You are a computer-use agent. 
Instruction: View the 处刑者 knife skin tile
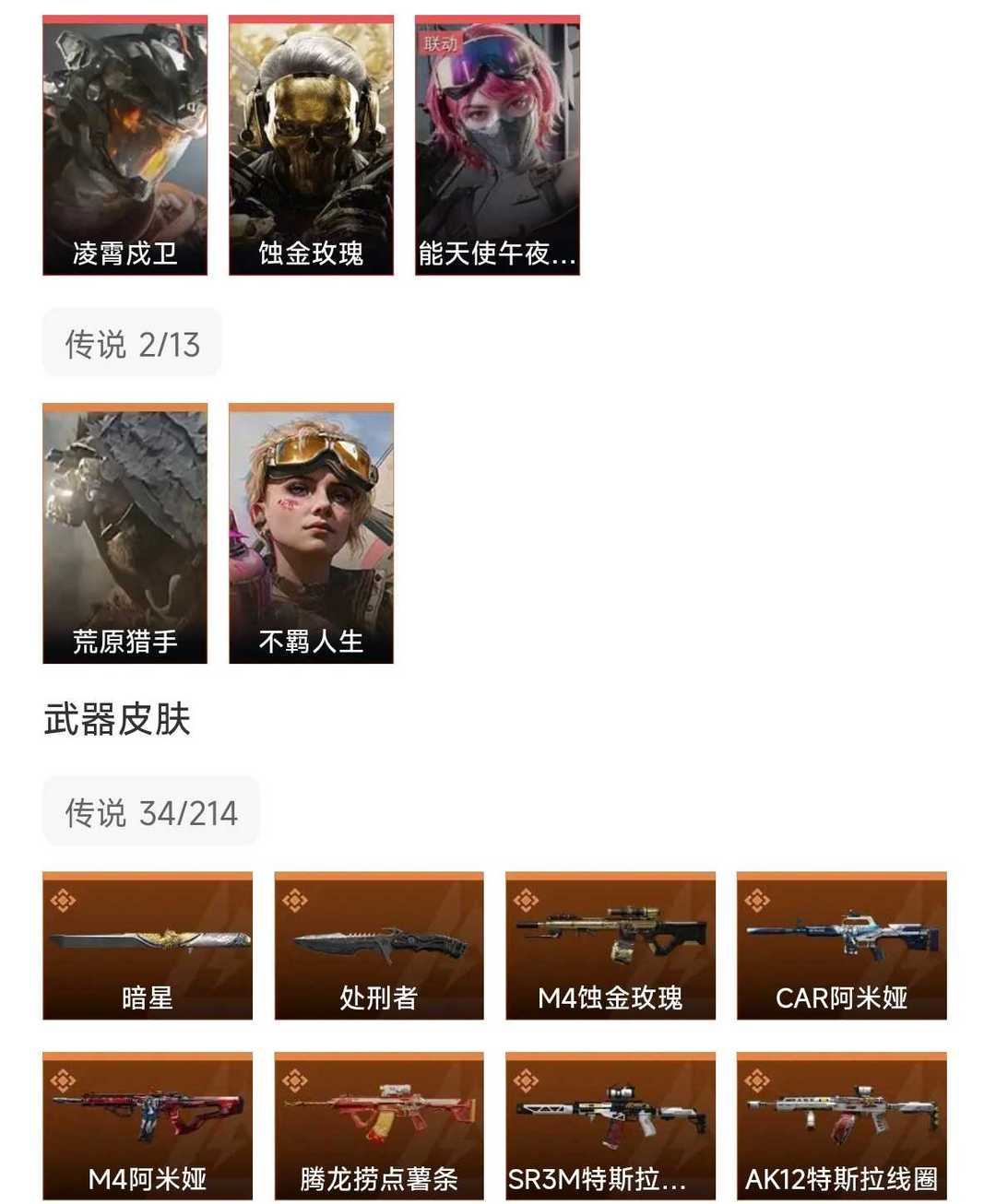379,946
